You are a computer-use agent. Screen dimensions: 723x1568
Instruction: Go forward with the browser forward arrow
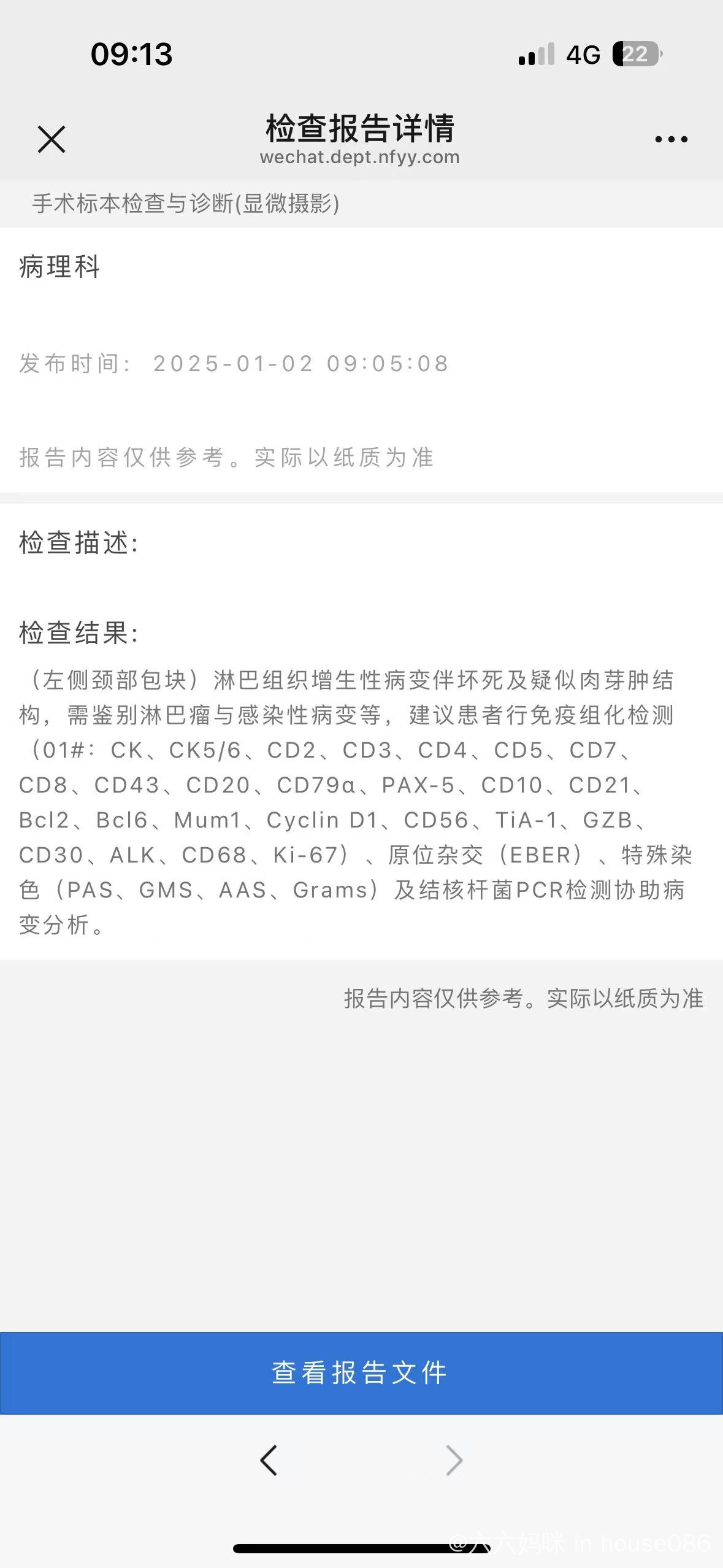tap(454, 1460)
